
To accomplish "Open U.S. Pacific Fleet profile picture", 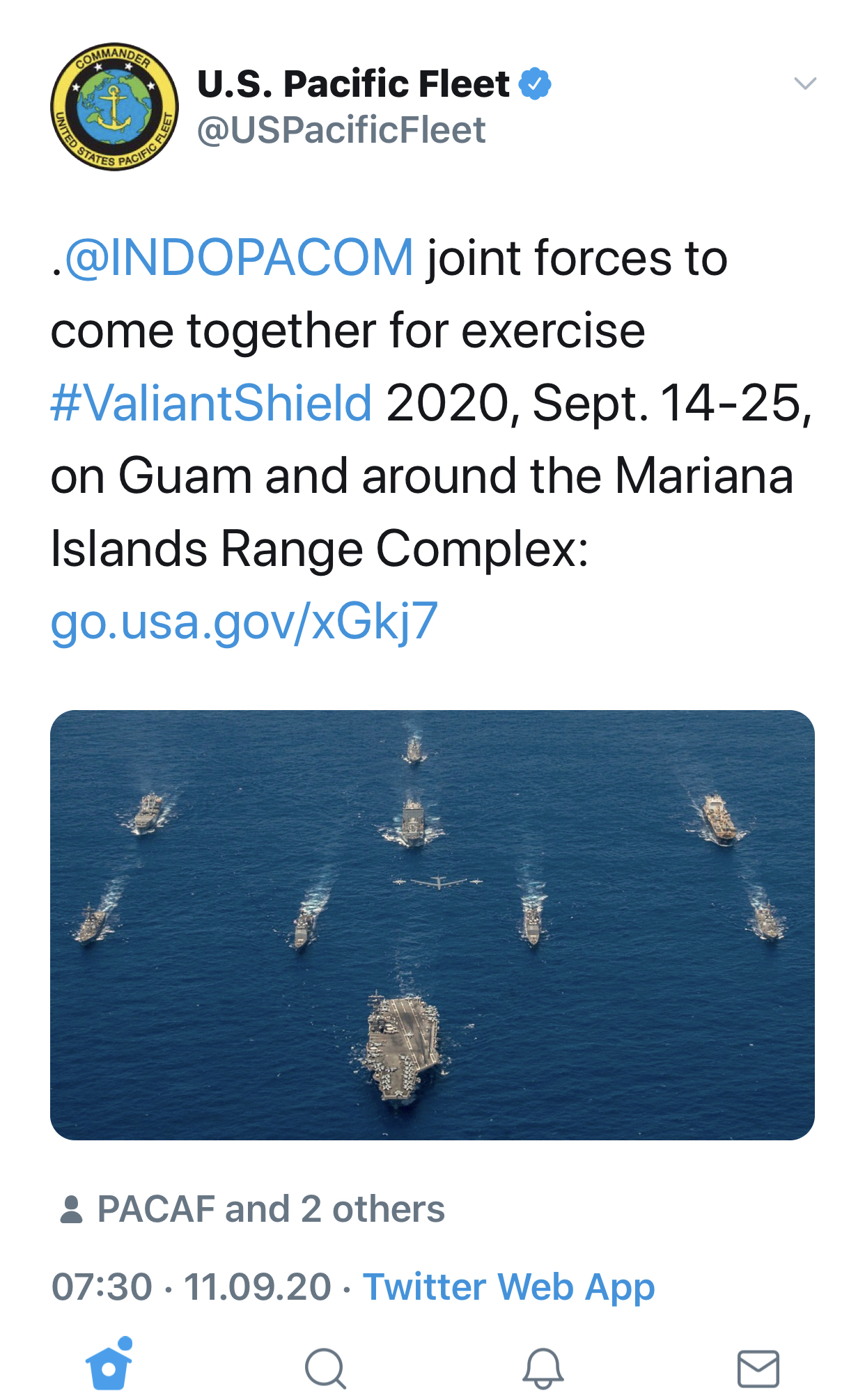I will click(114, 107).
